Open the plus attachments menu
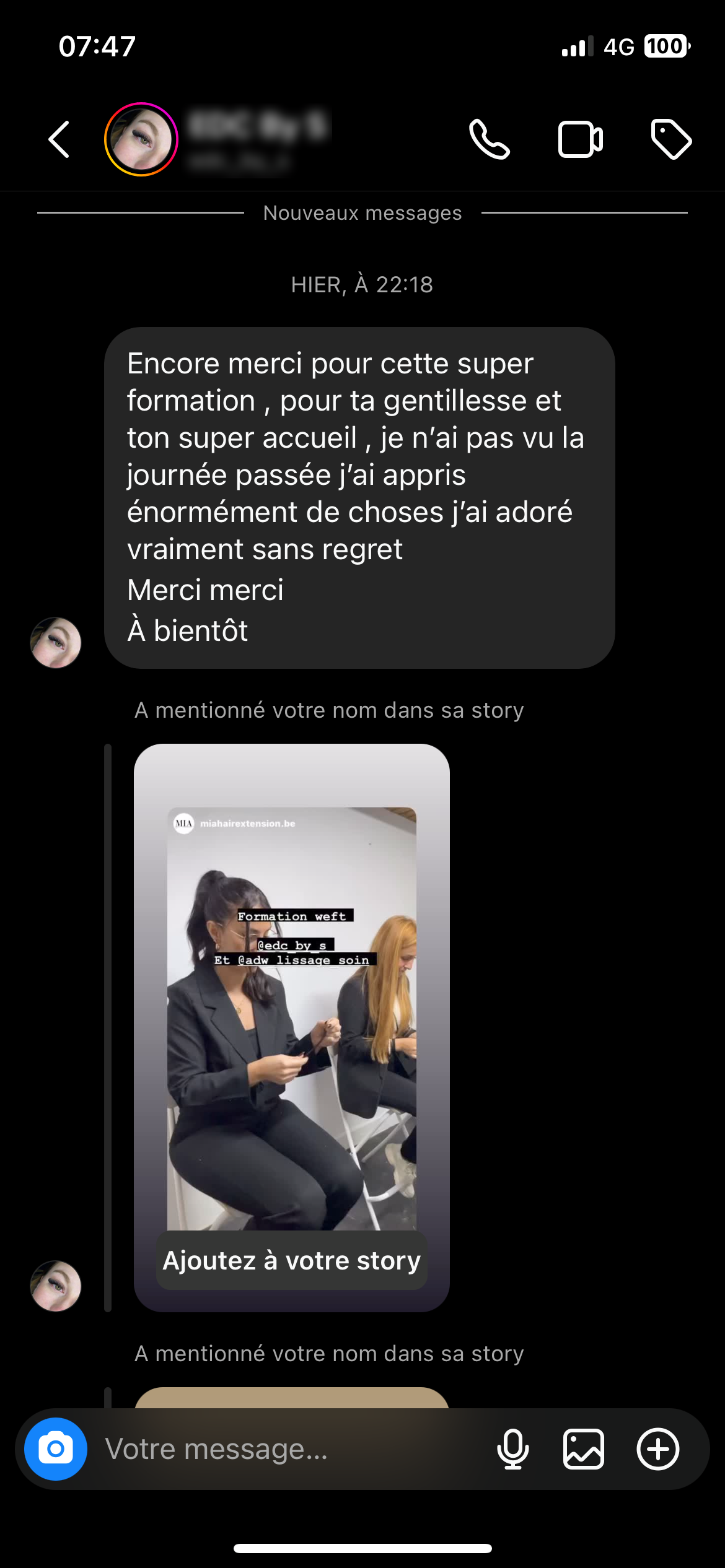The width and height of the screenshot is (725, 1568). point(658,1449)
